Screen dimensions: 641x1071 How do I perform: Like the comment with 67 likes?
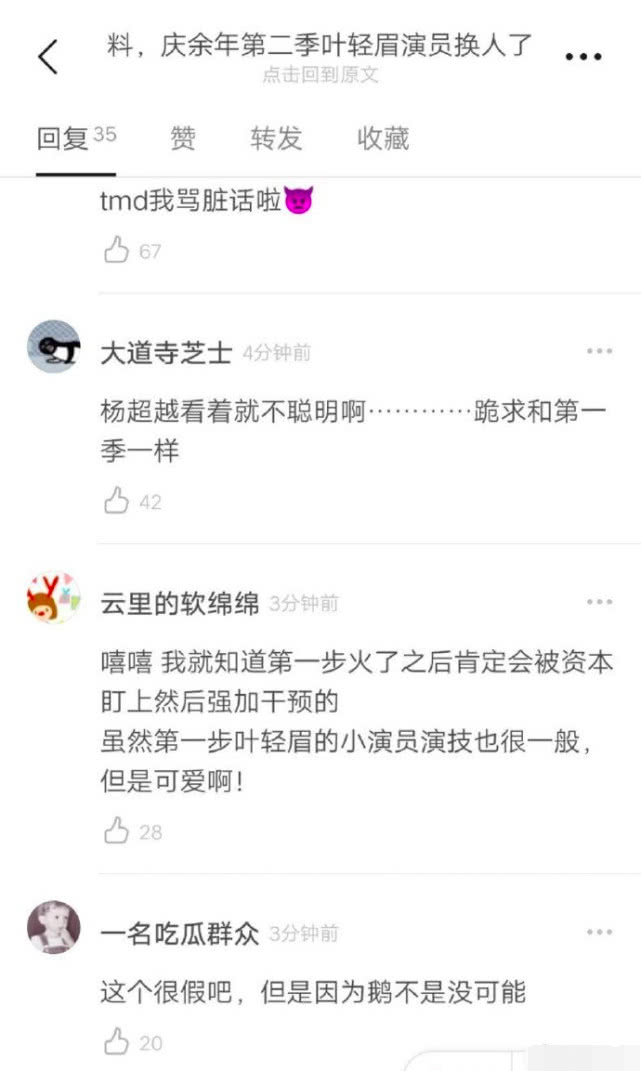(x=117, y=250)
